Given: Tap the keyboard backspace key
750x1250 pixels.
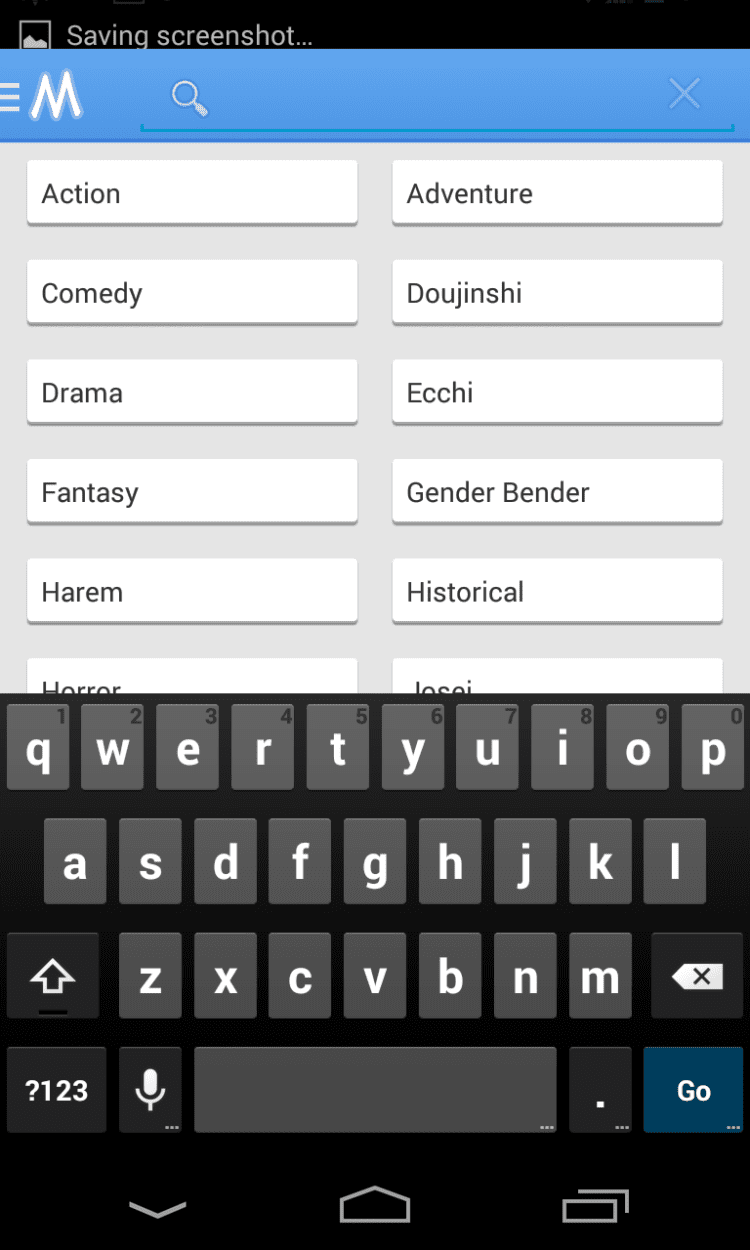Looking at the screenshot, I should point(697,977).
